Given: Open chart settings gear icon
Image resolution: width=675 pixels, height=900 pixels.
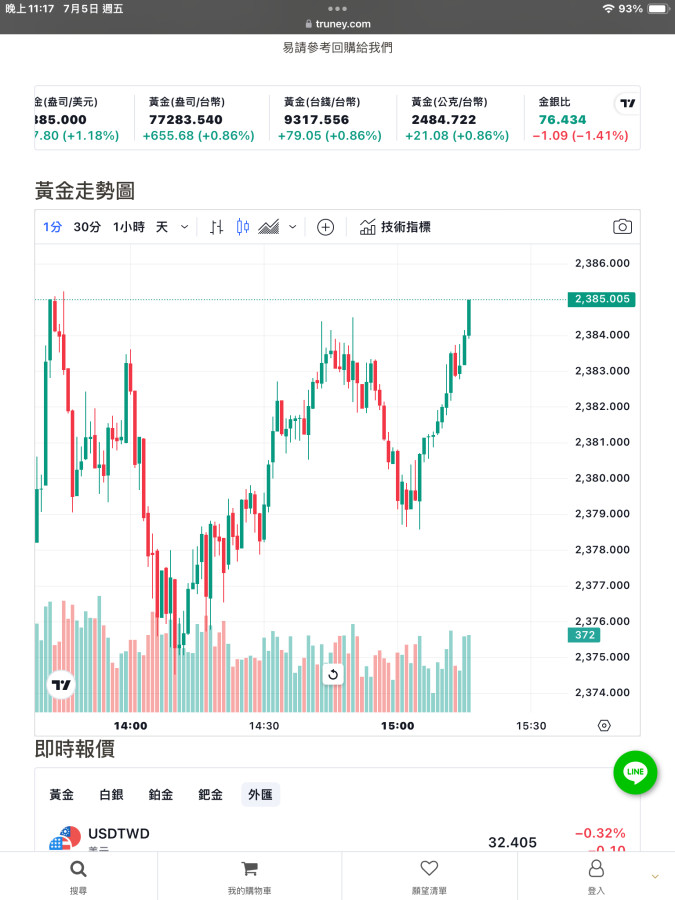Looking at the screenshot, I should click(604, 726).
